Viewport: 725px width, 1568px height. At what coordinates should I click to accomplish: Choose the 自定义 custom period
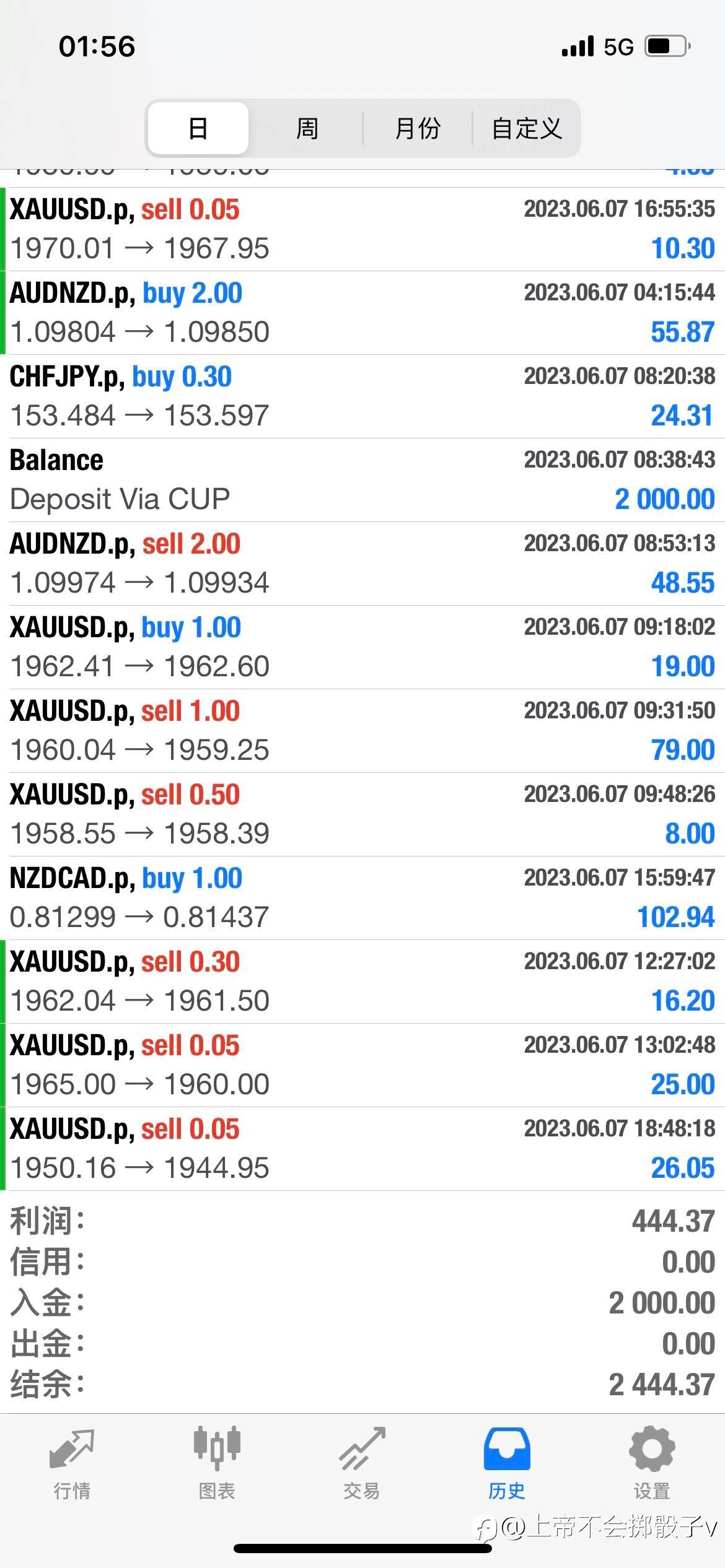pyautogui.click(x=527, y=128)
